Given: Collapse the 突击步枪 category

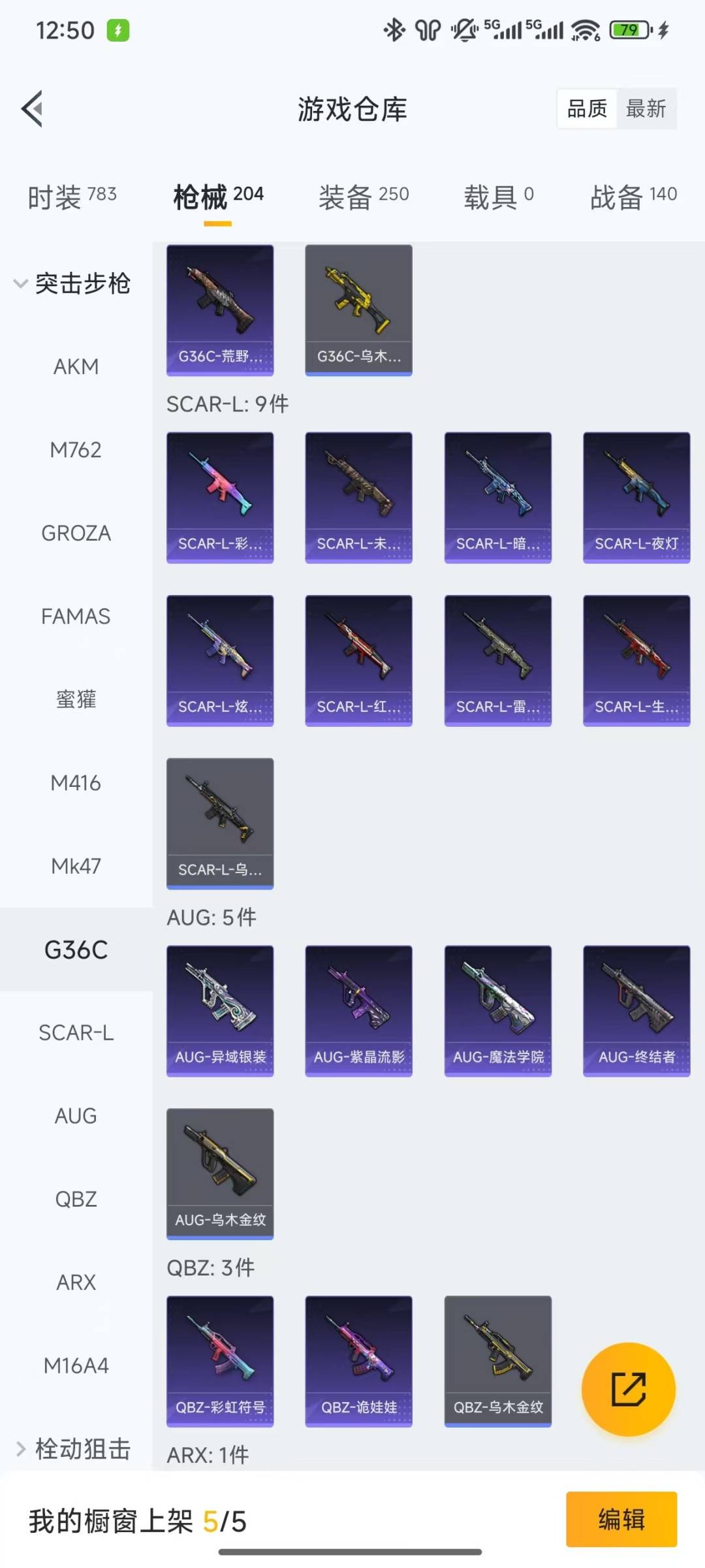Looking at the screenshot, I should [72, 283].
